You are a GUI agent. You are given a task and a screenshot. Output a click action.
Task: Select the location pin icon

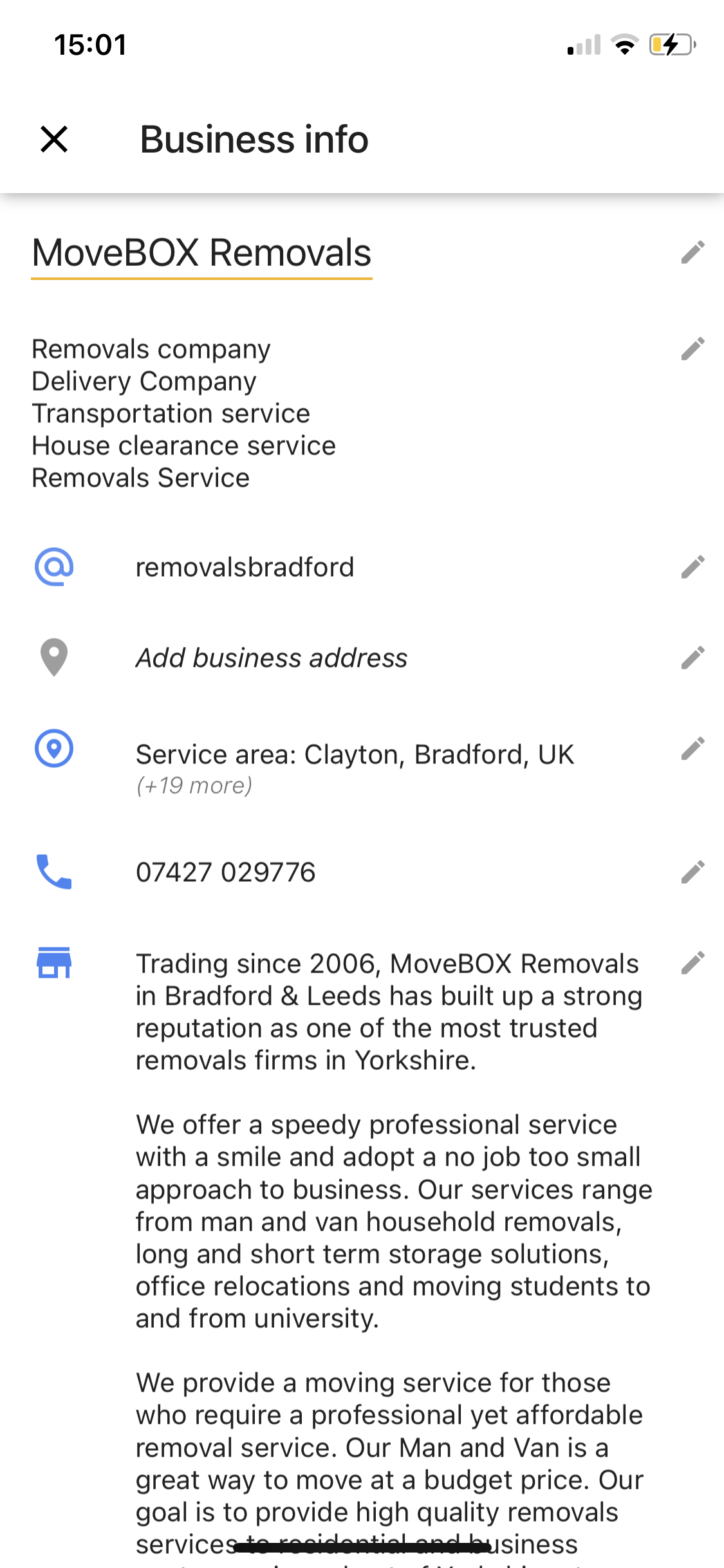pyautogui.click(x=54, y=657)
